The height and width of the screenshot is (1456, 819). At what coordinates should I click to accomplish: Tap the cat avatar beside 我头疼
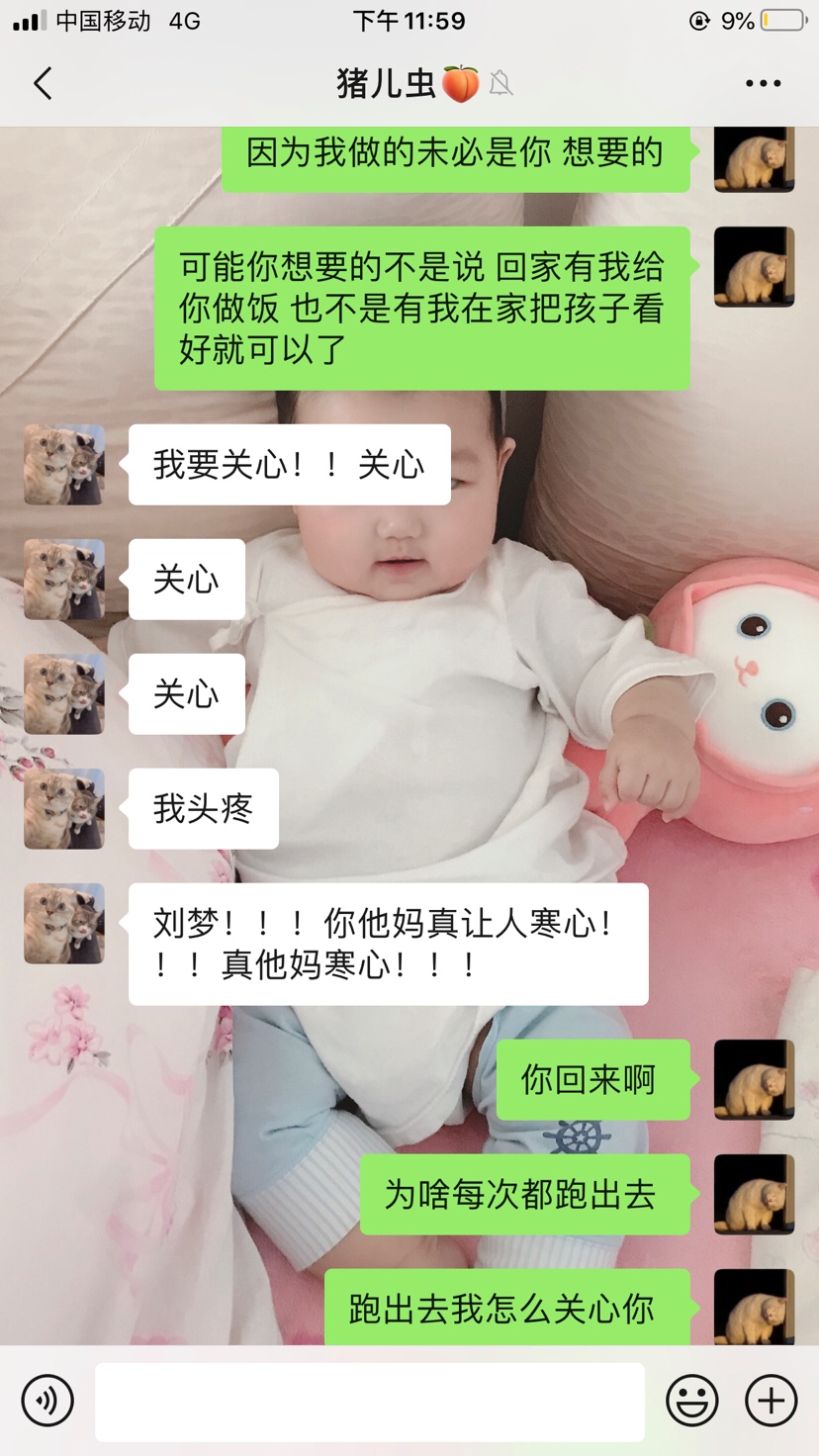(64, 809)
